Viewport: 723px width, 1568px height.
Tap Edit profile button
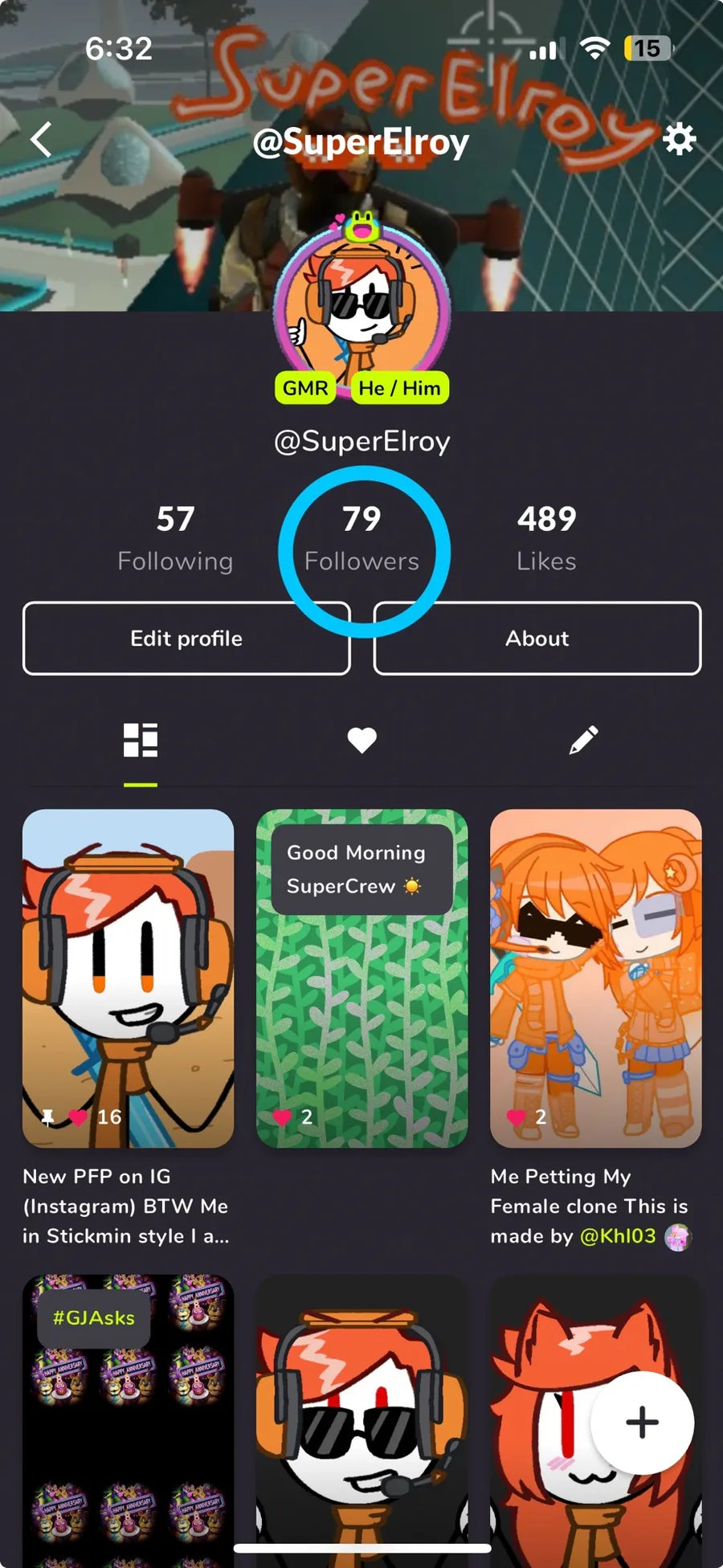[186, 639]
